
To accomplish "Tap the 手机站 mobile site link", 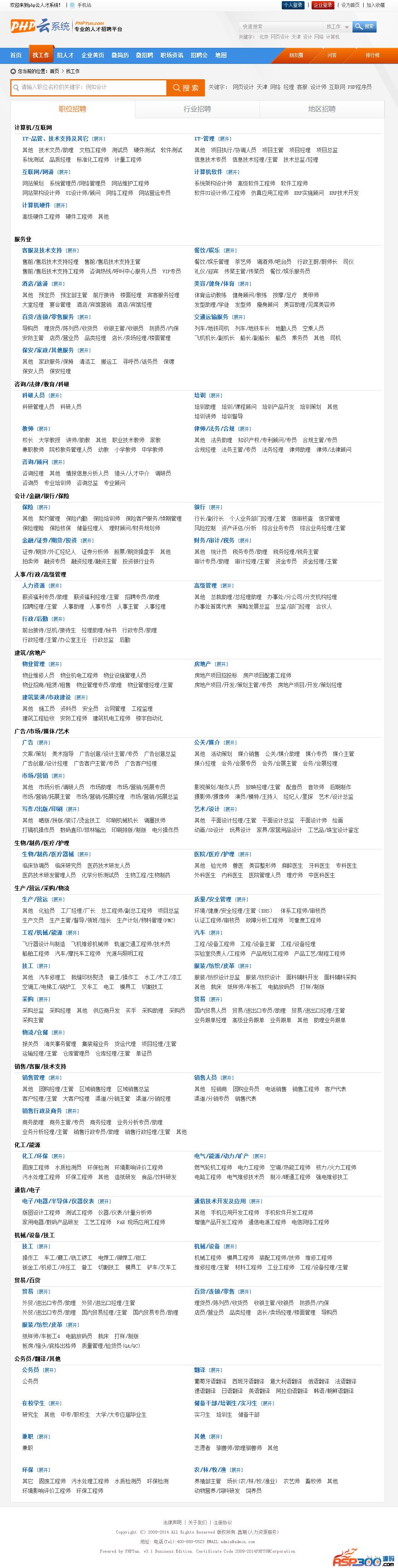I will pos(84,5).
